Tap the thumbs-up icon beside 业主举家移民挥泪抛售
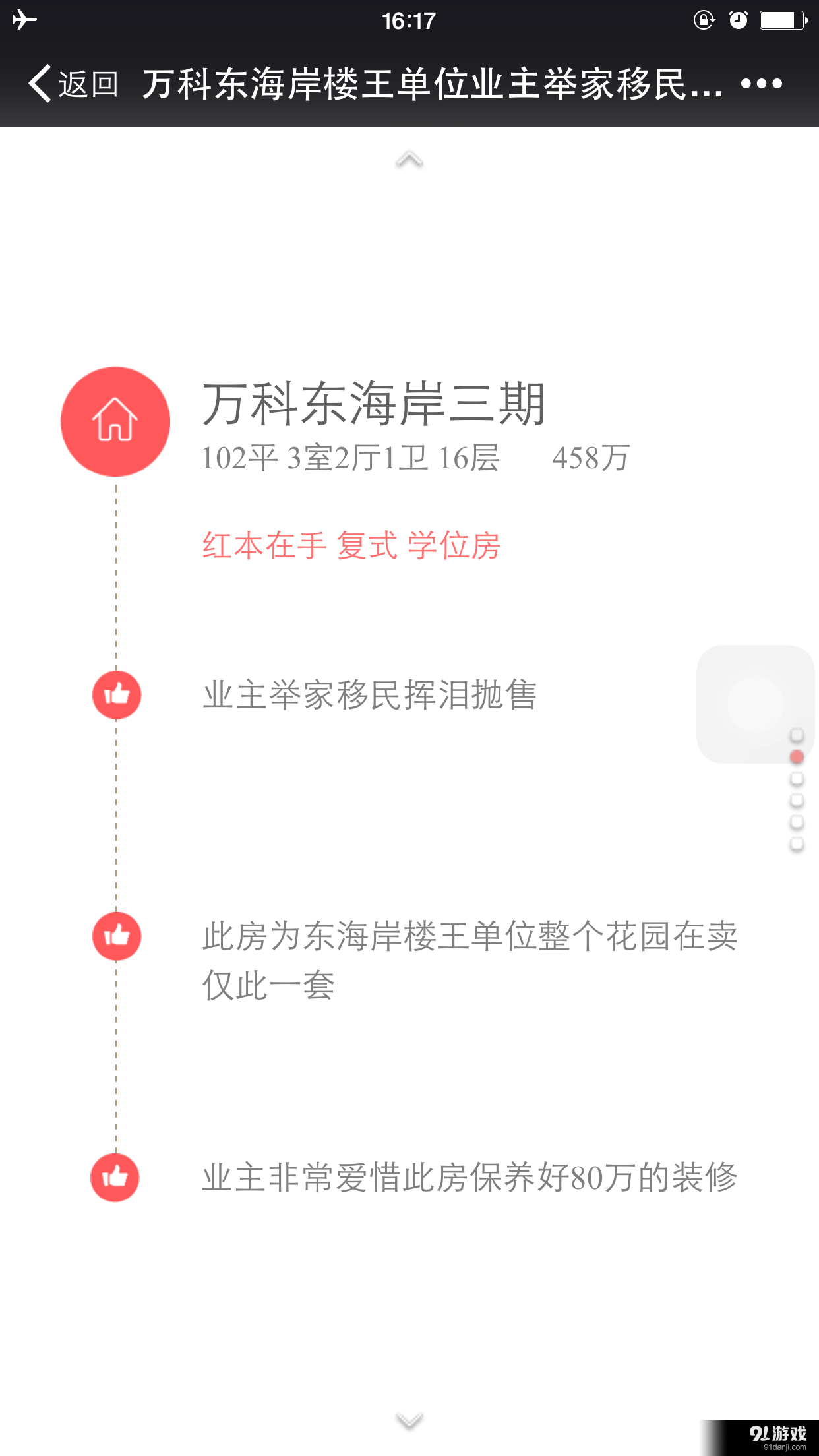This screenshot has width=819, height=1456. (115, 695)
